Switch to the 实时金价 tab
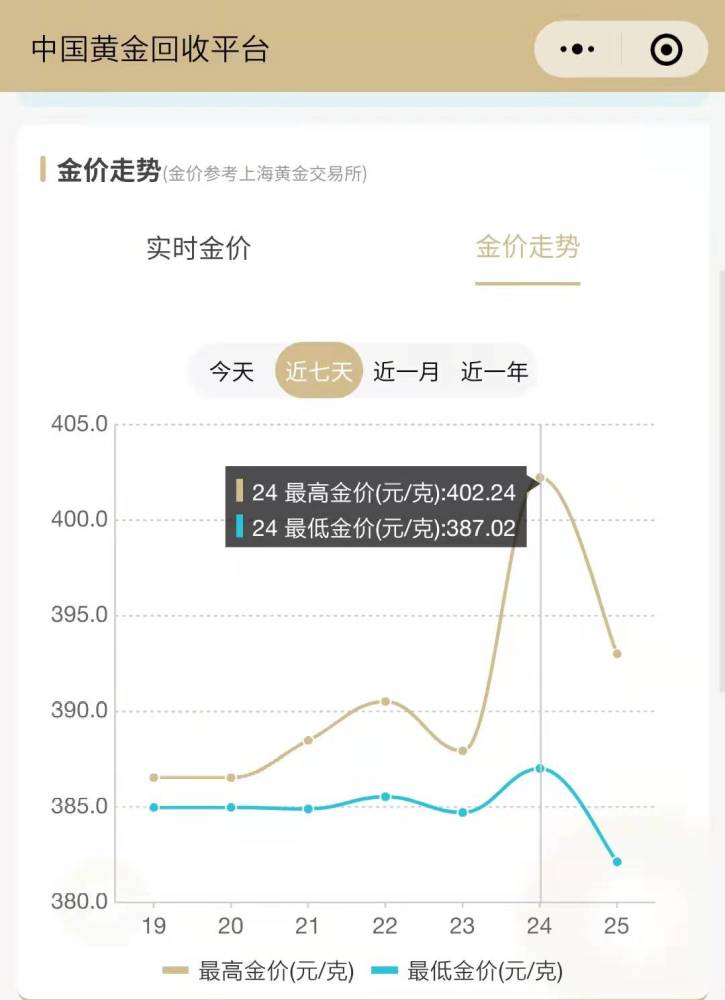Screen dimensions: 725x1000 point(198,248)
